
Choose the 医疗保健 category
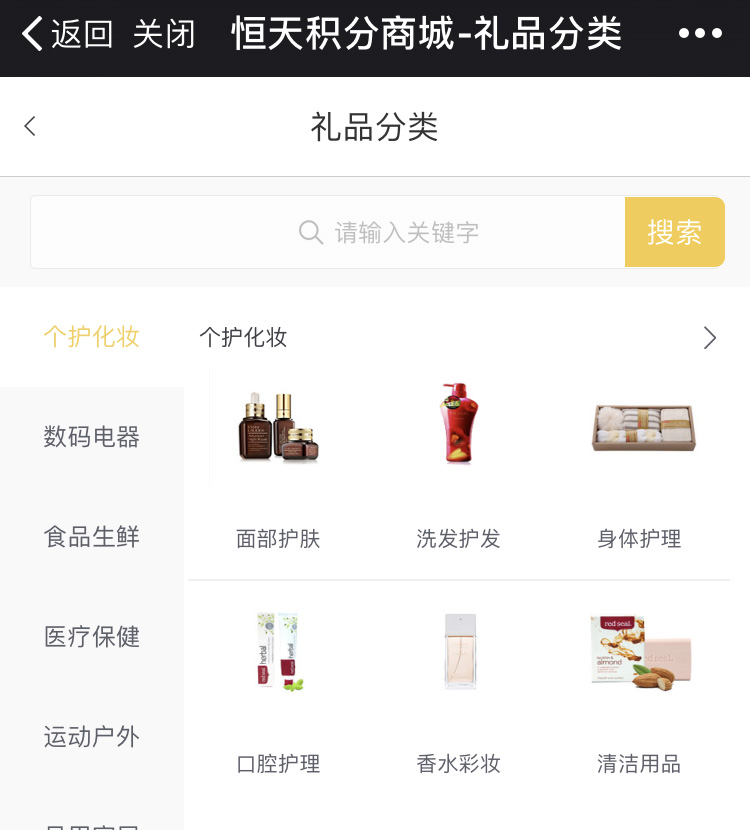pos(92,637)
